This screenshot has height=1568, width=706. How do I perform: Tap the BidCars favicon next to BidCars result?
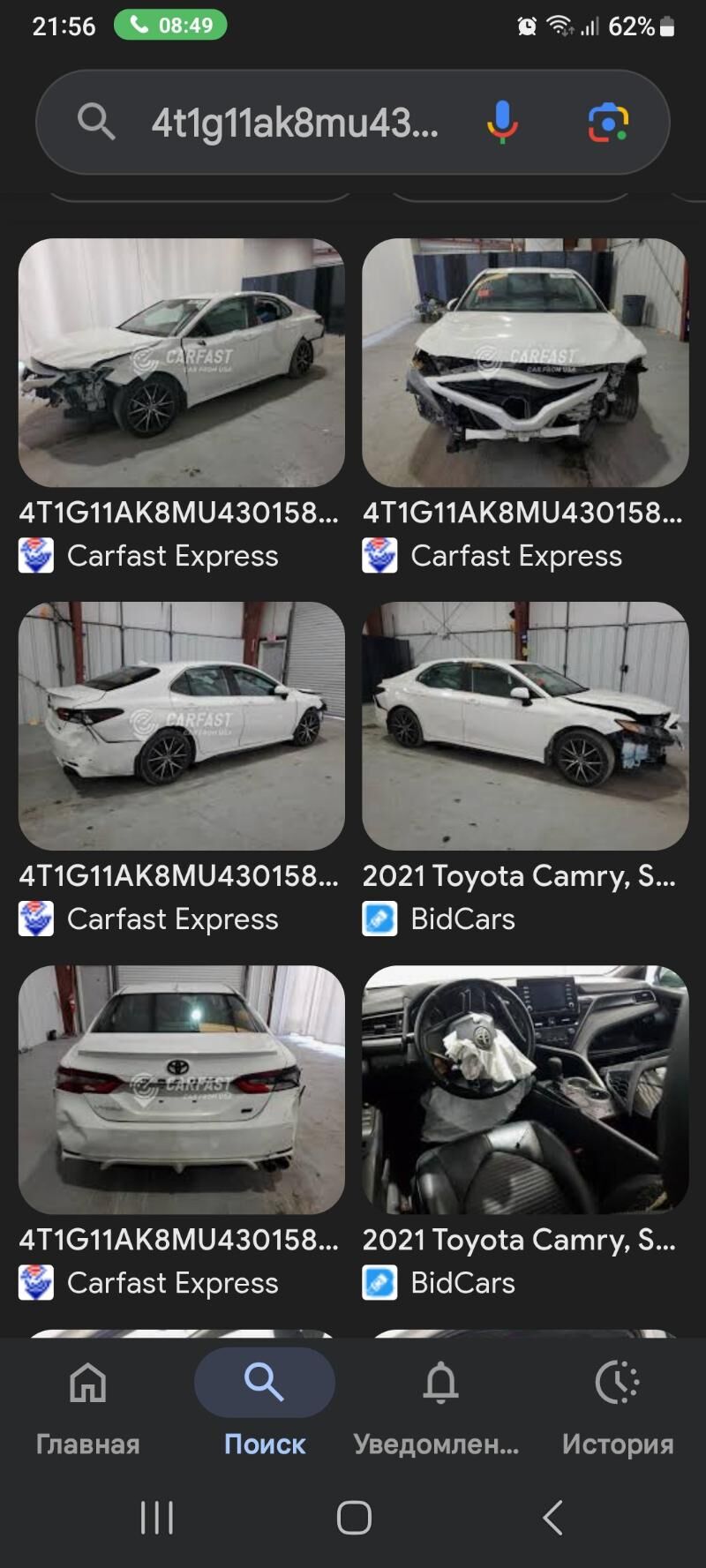pyautogui.click(x=379, y=919)
